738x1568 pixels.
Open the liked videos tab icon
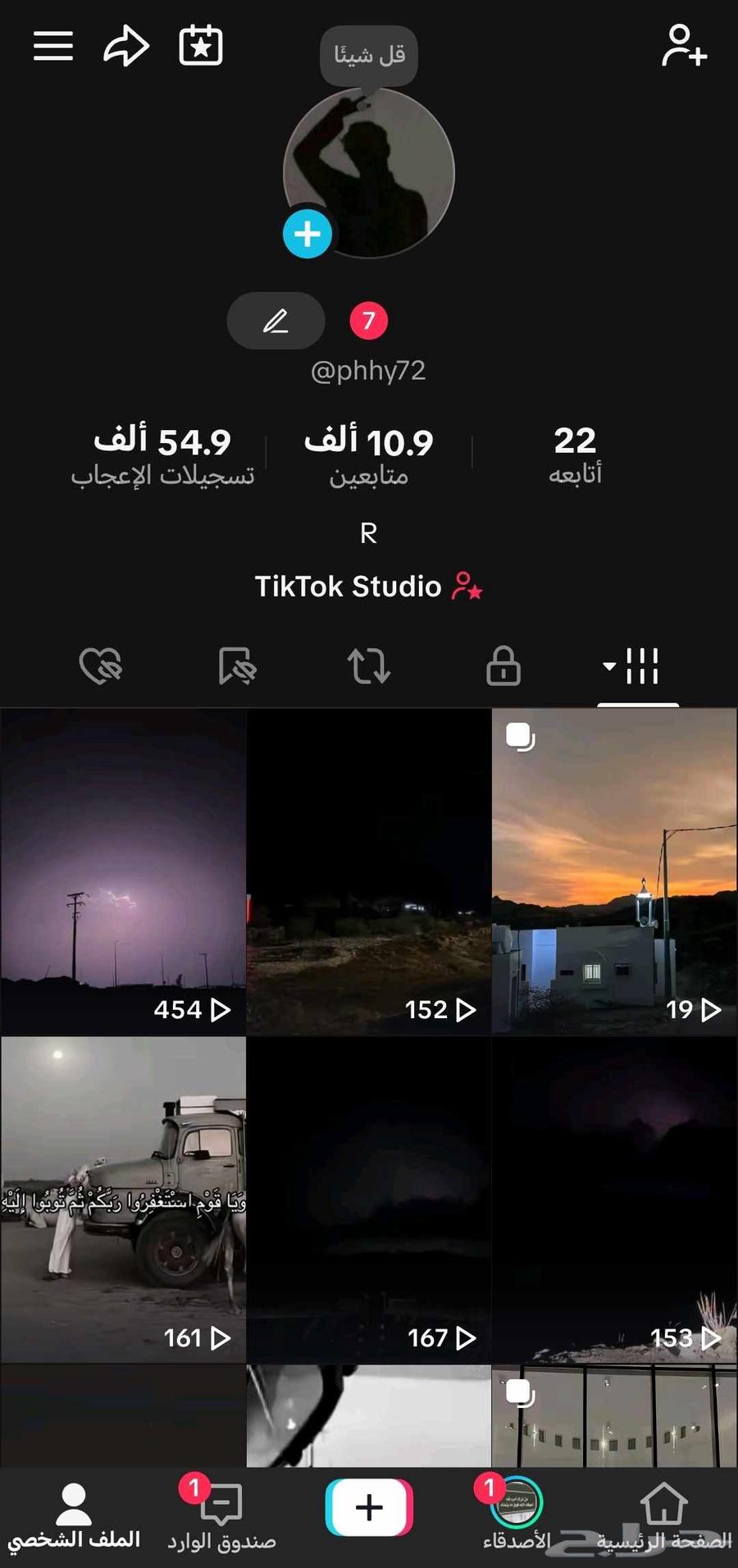pyautogui.click(x=101, y=667)
